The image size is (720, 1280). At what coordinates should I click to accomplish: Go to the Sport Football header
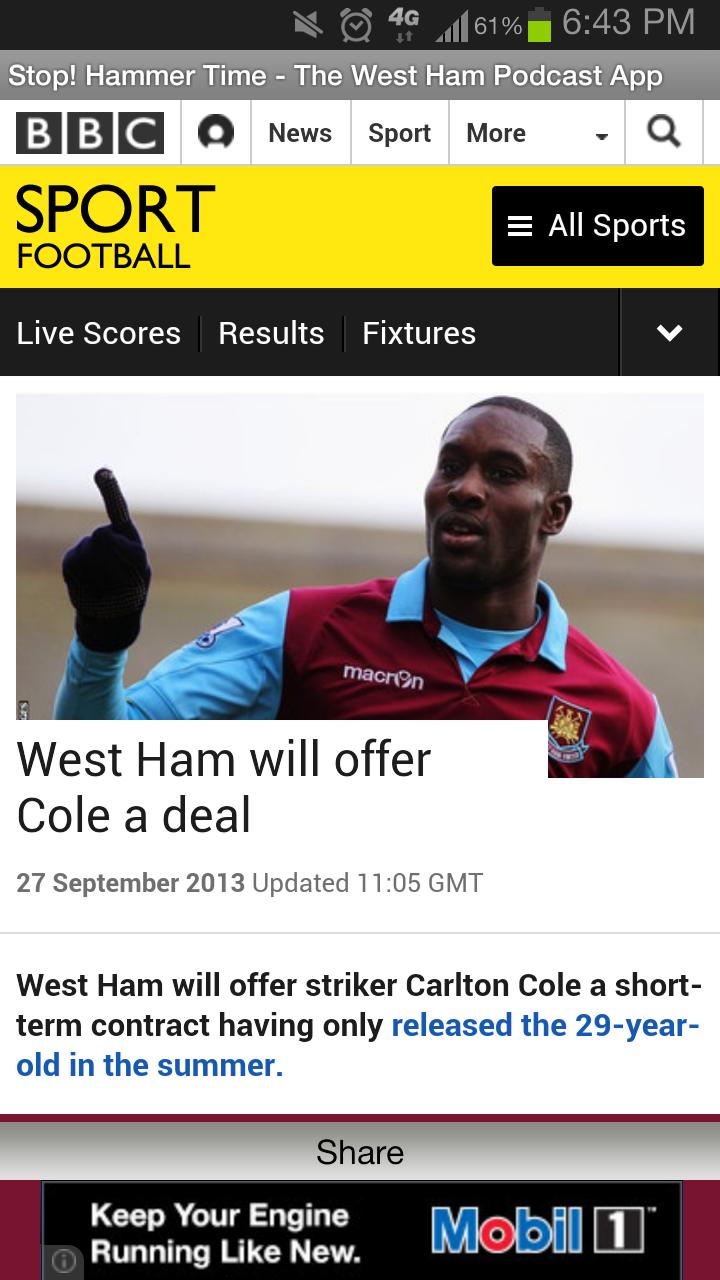tap(115, 226)
